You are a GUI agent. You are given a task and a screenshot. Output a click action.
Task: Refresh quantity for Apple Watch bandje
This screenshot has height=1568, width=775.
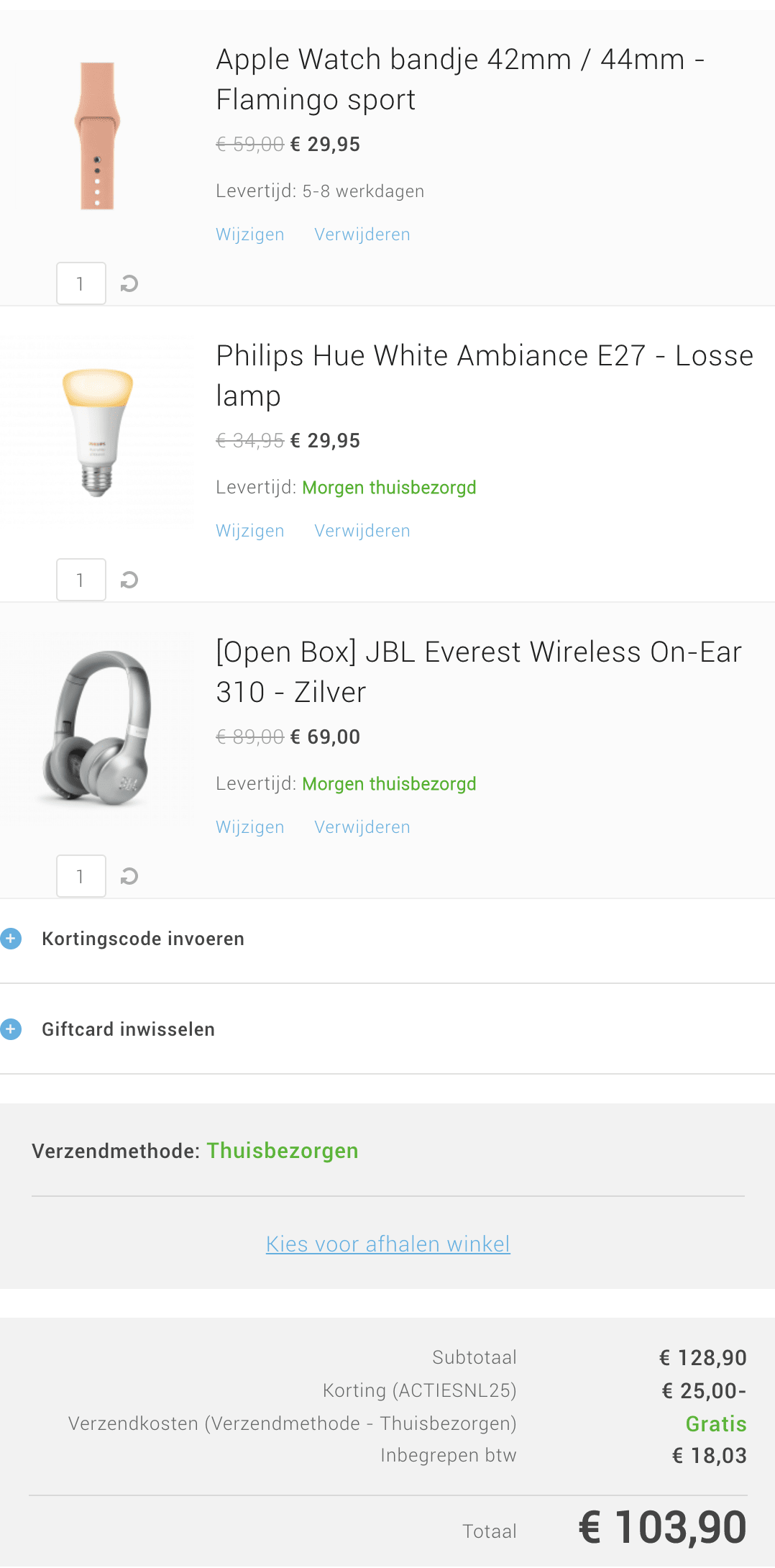tap(129, 283)
